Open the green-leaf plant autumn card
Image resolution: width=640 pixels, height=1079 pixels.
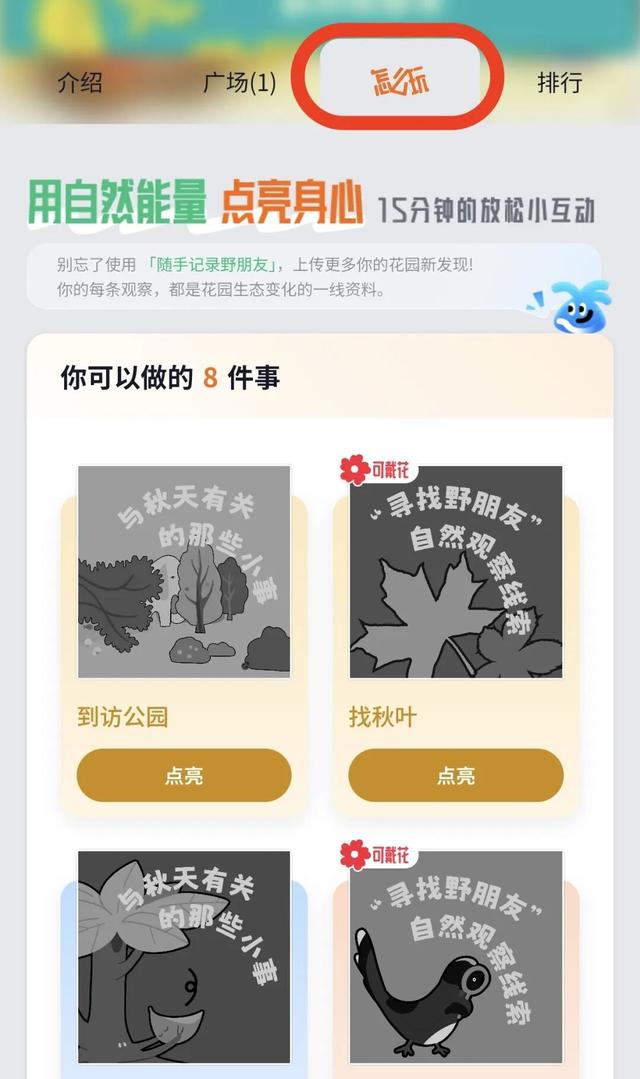184,957
